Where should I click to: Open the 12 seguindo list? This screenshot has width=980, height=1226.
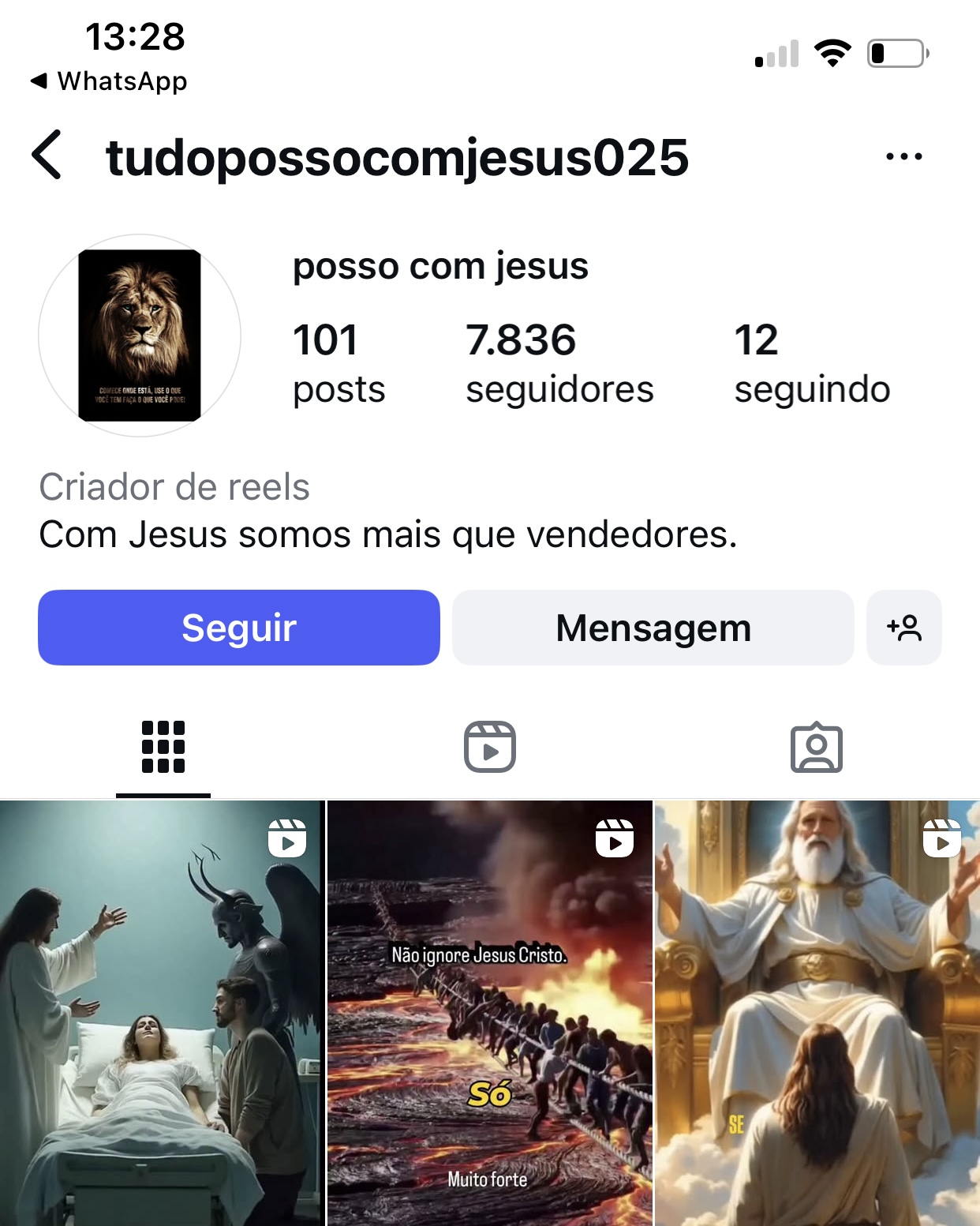811,363
